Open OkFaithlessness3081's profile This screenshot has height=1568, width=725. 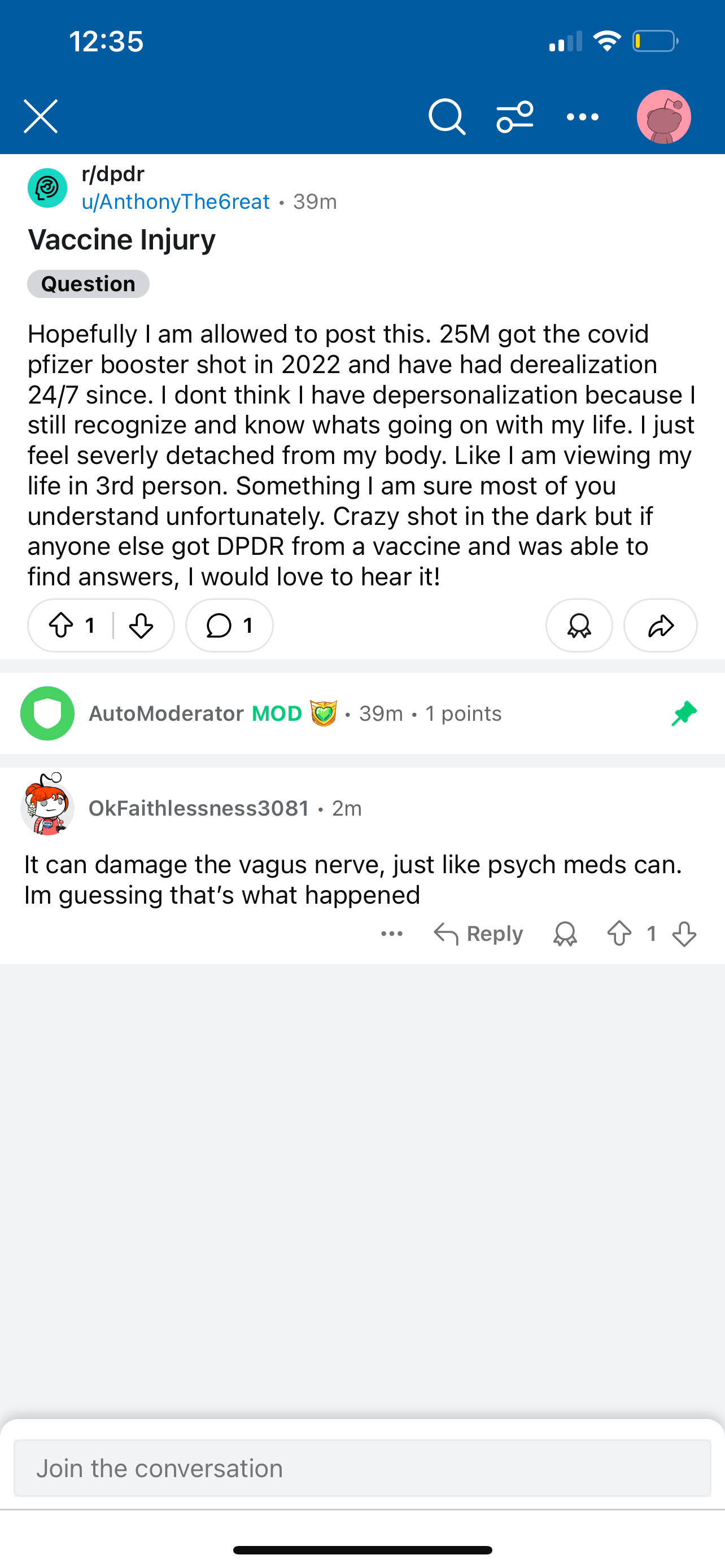pyautogui.click(x=198, y=808)
